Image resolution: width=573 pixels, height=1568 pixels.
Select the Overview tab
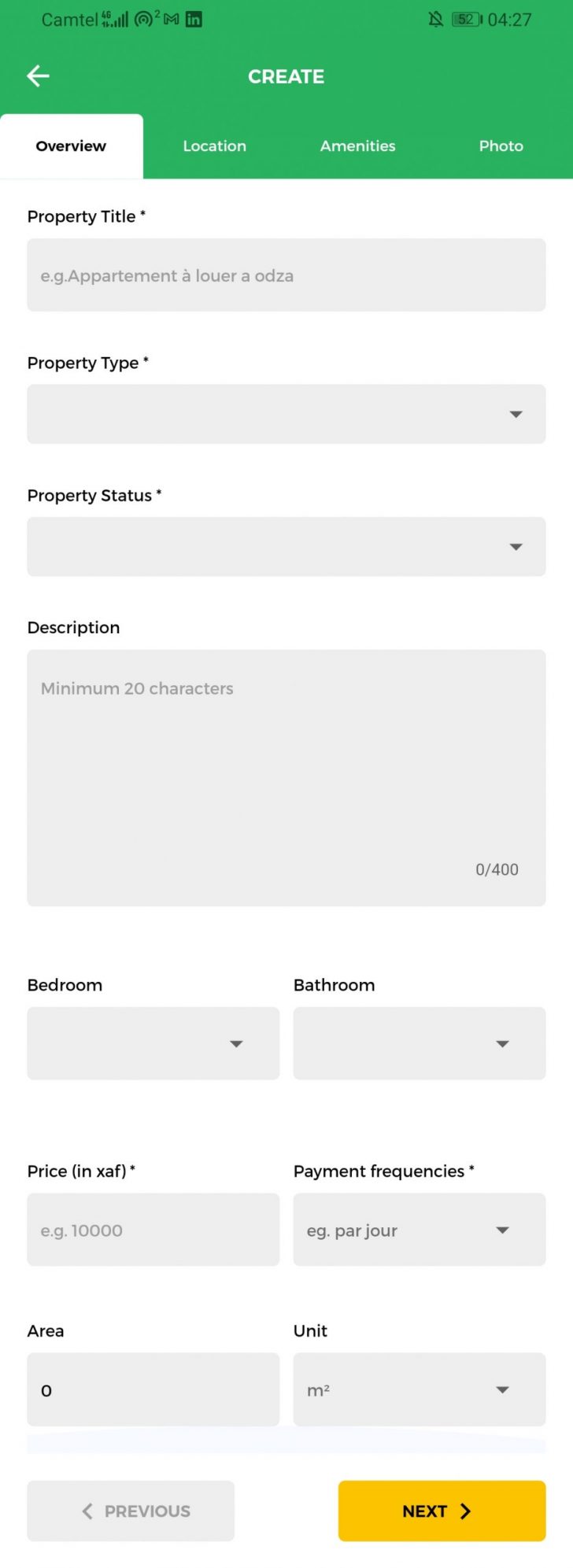[x=71, y=146]
